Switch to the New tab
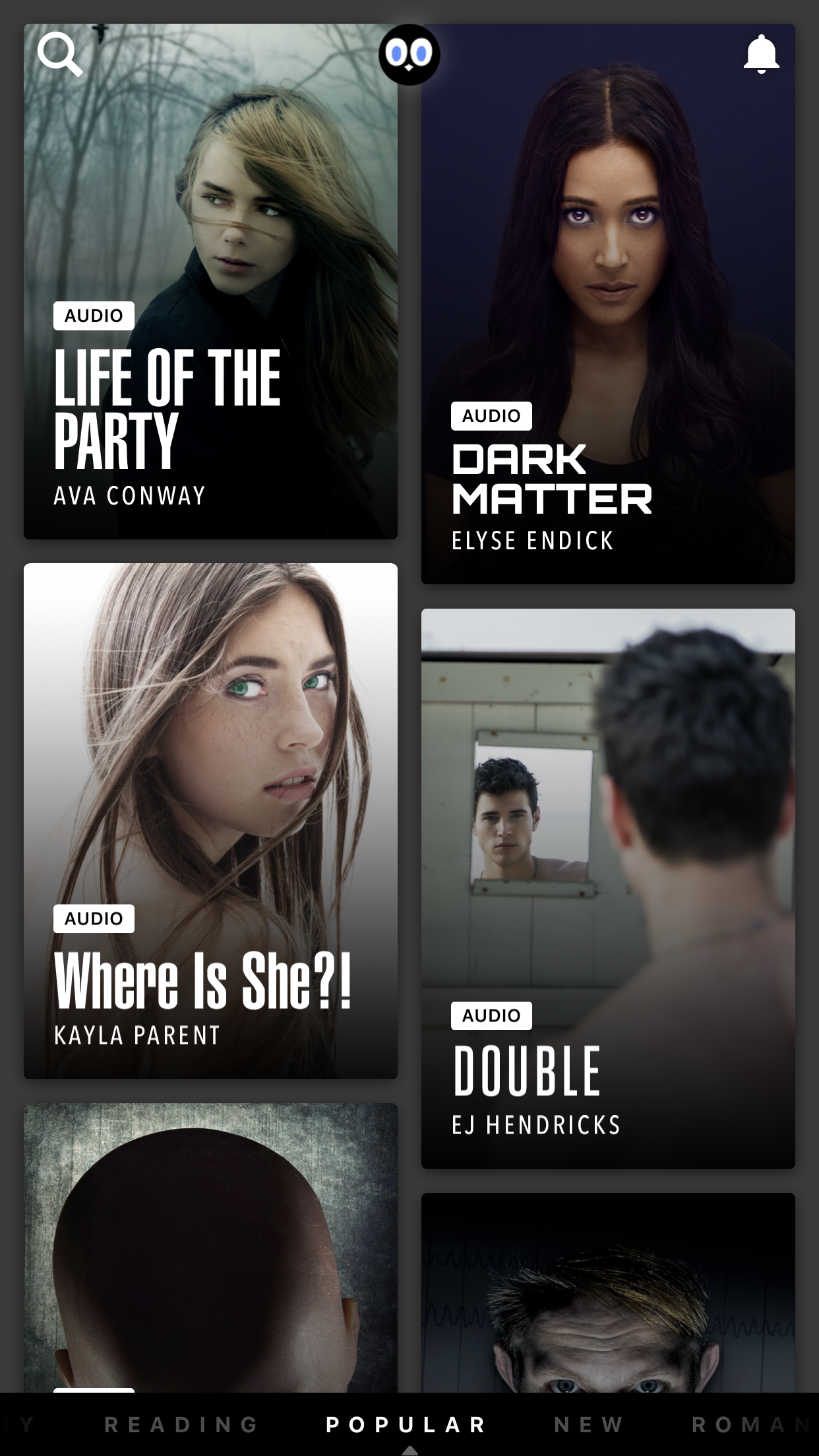 589,1424
